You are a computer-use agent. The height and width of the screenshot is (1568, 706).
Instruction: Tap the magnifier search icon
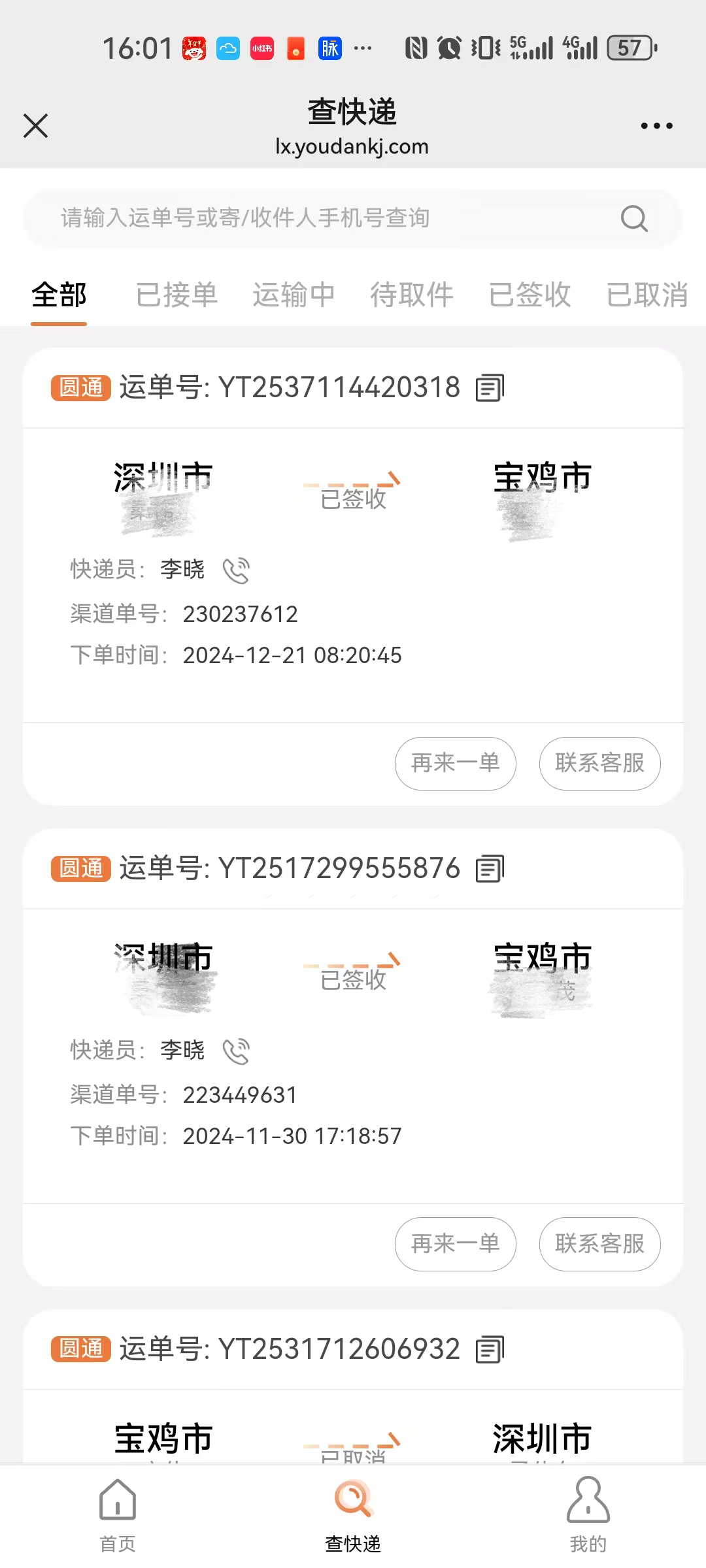[x=633, y=219]
